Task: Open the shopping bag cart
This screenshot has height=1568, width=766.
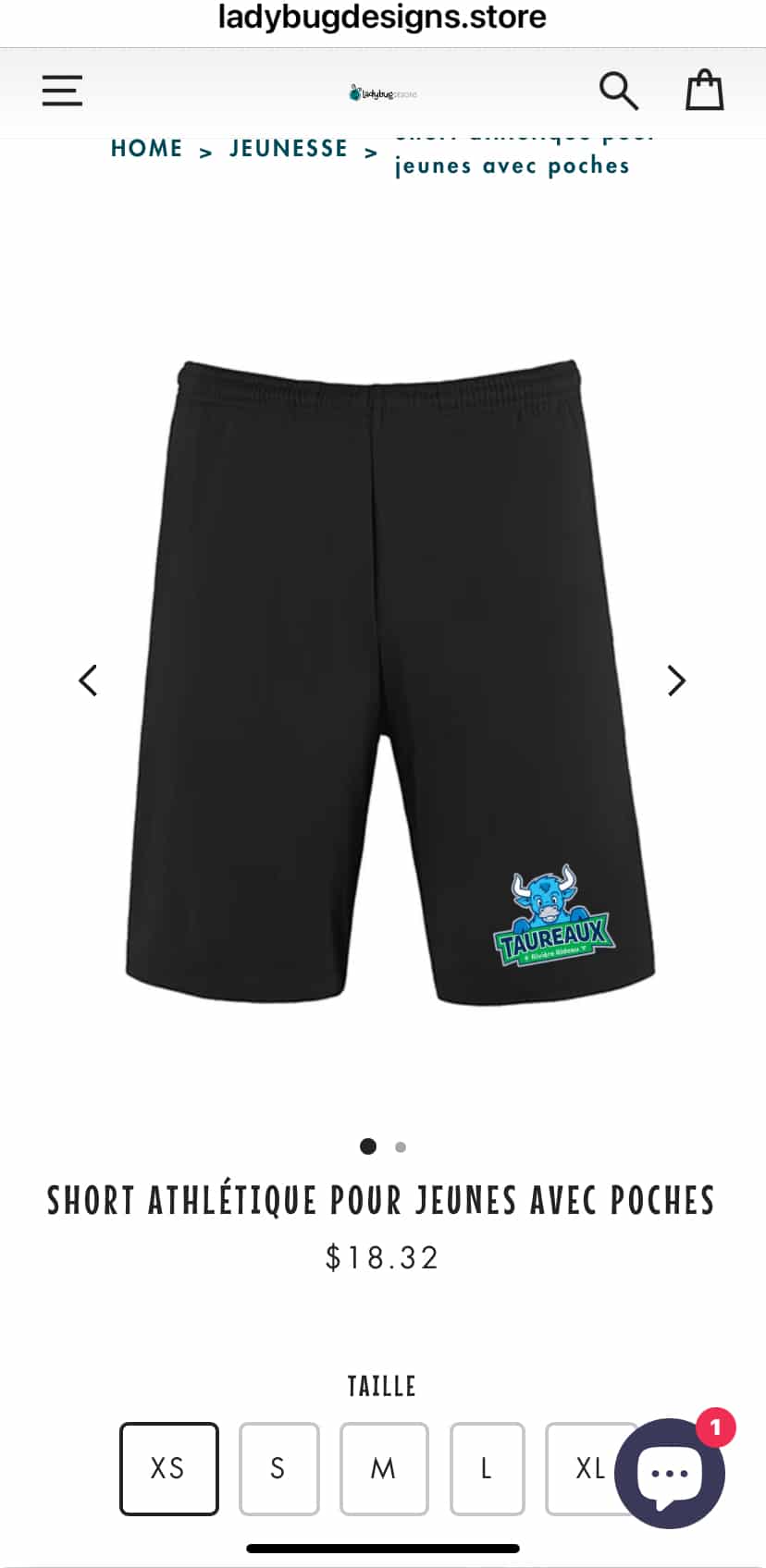Action: [x=704, y=90]
